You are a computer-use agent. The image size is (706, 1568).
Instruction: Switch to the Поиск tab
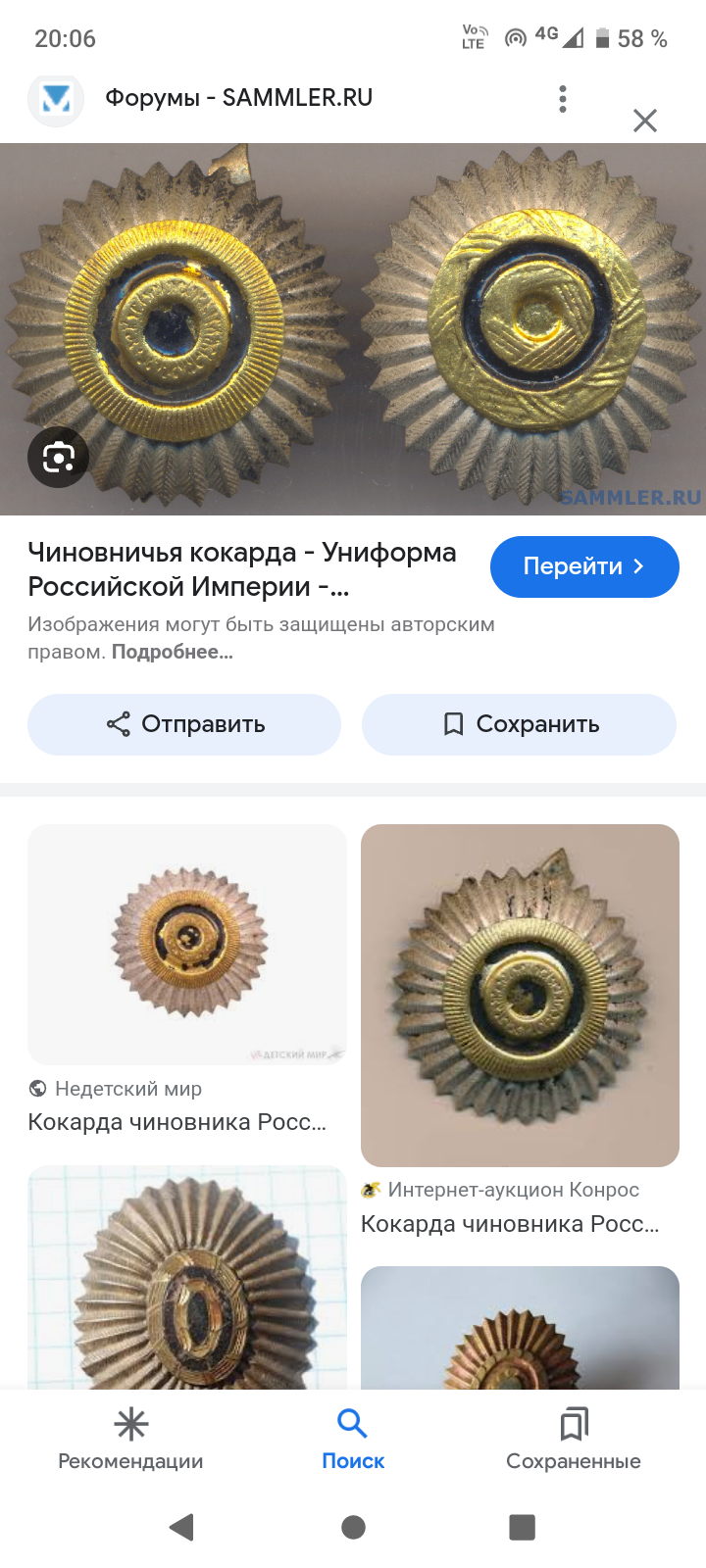[x=353, y=1440]
